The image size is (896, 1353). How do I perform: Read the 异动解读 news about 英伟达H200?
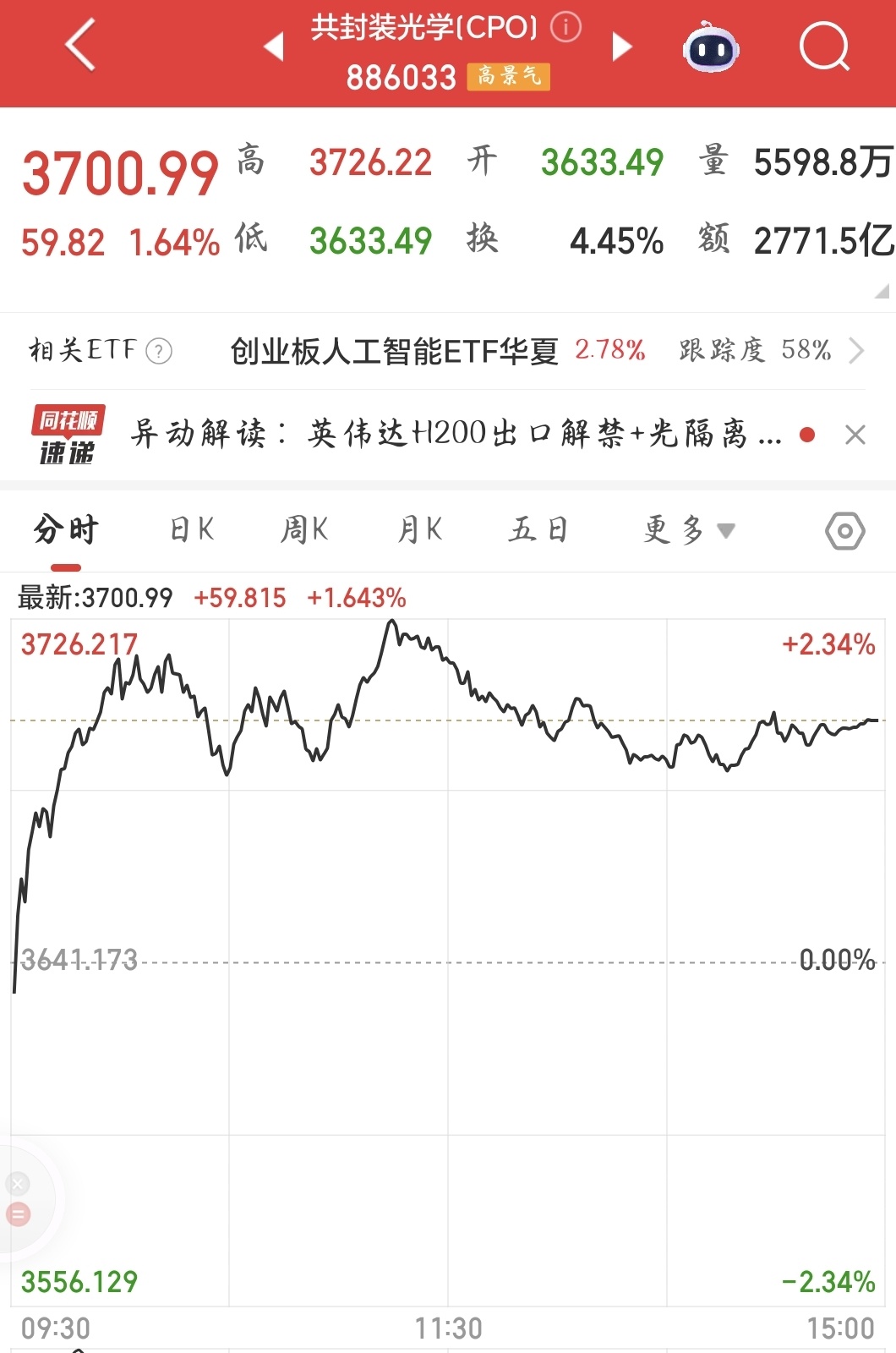[x=456, y=435]
